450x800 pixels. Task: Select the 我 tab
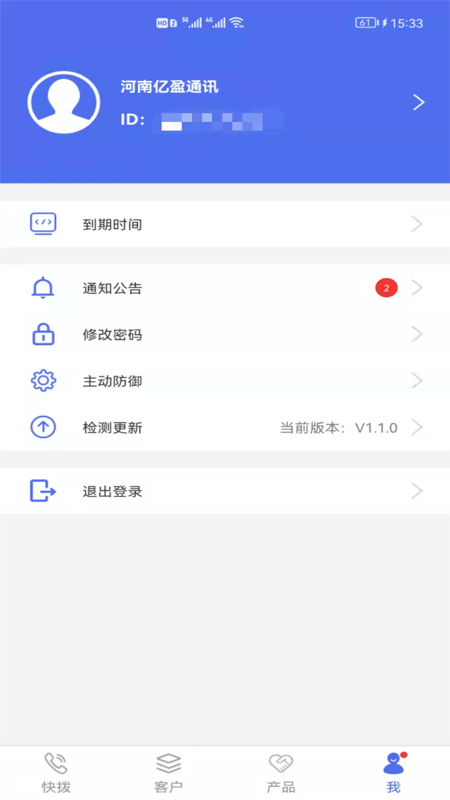tap(394, 773)
